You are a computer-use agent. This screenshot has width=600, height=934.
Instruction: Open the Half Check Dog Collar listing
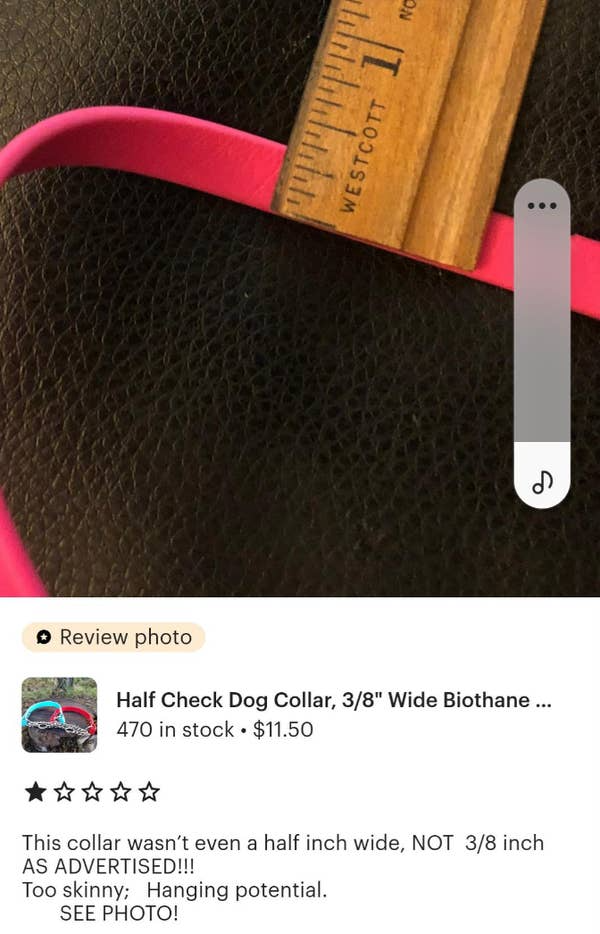(333, 700)
